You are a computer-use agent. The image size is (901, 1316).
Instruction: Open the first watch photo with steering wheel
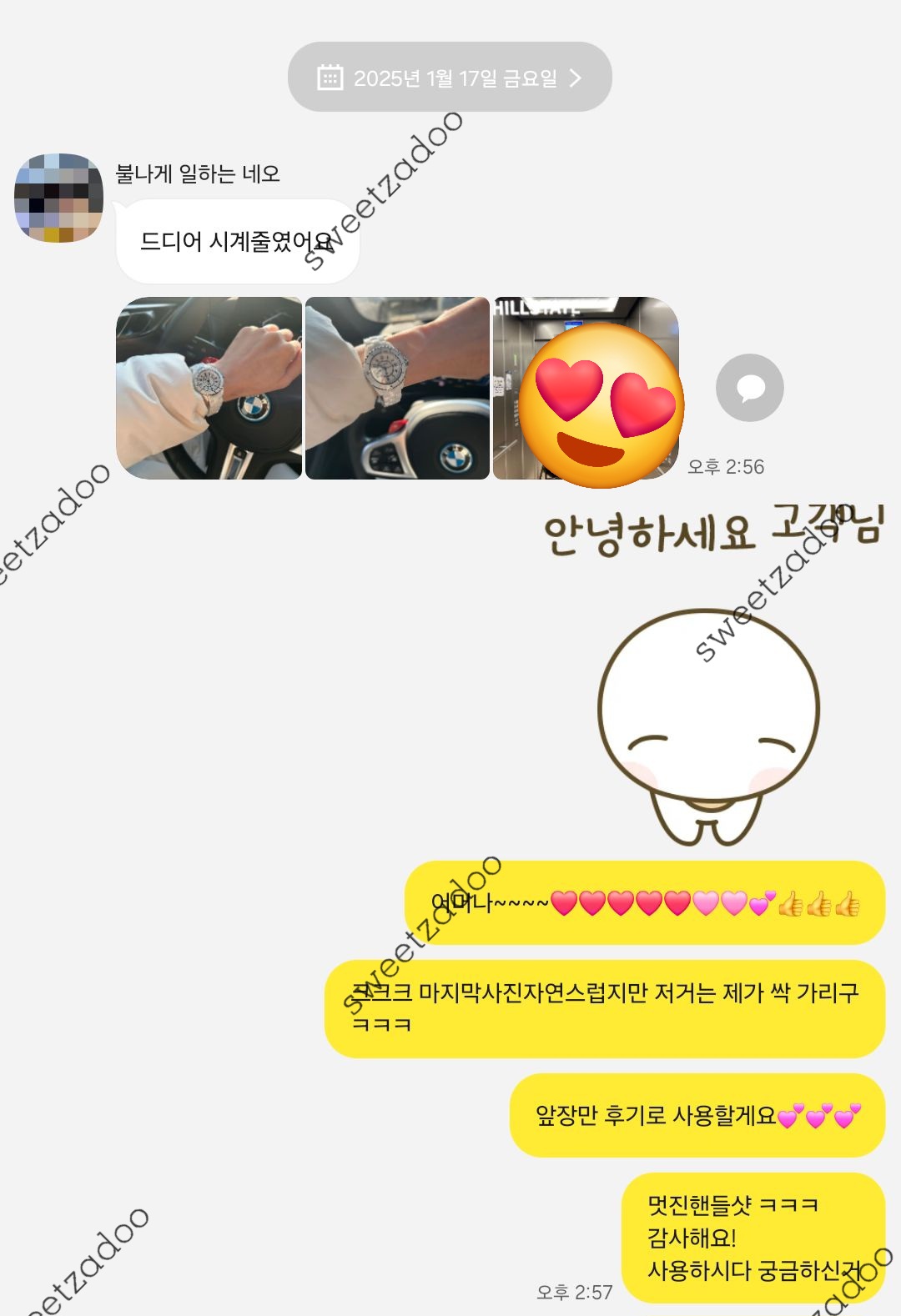pyautogui.click(x=209, y=388)
